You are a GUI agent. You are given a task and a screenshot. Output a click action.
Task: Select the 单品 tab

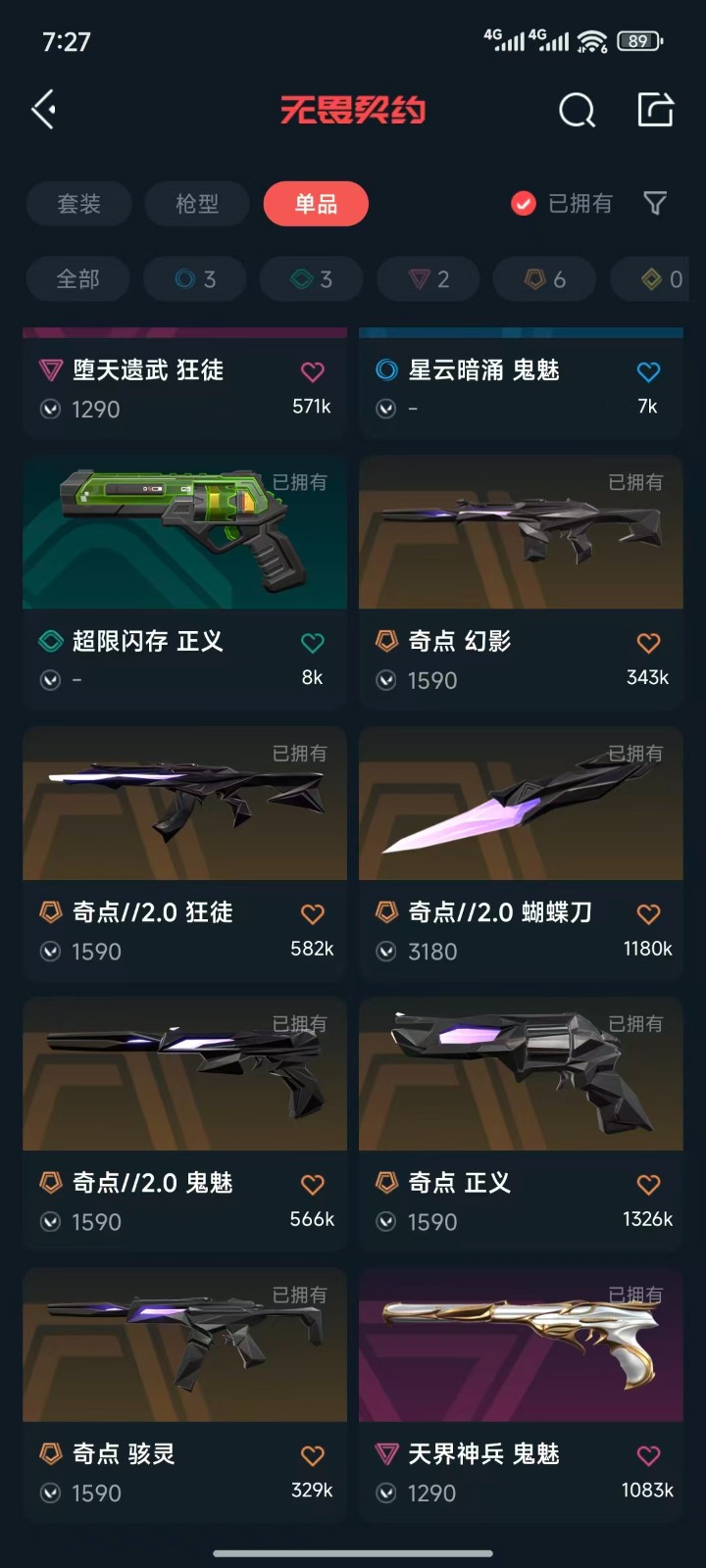(x=316, y=204)
